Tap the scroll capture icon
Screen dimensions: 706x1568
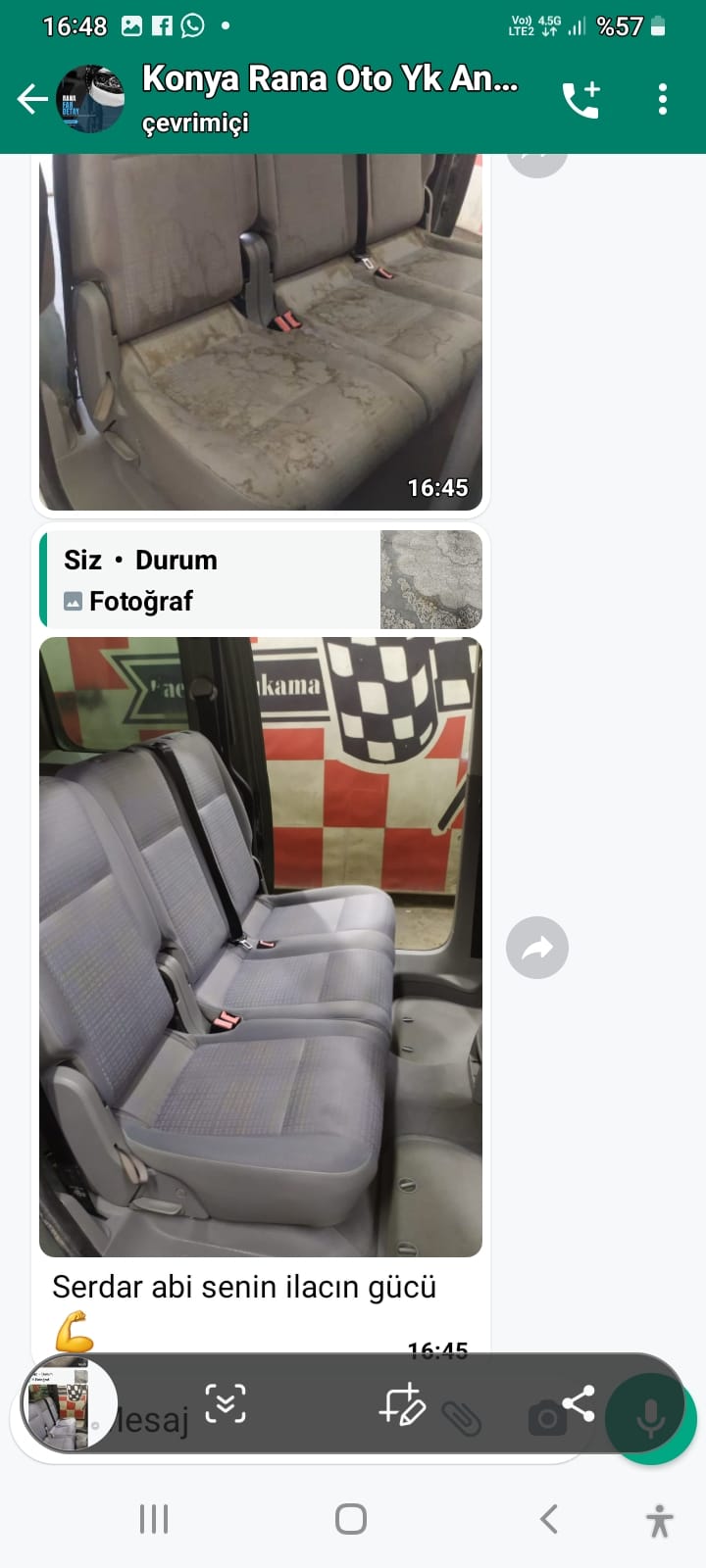pos(226,1403)
